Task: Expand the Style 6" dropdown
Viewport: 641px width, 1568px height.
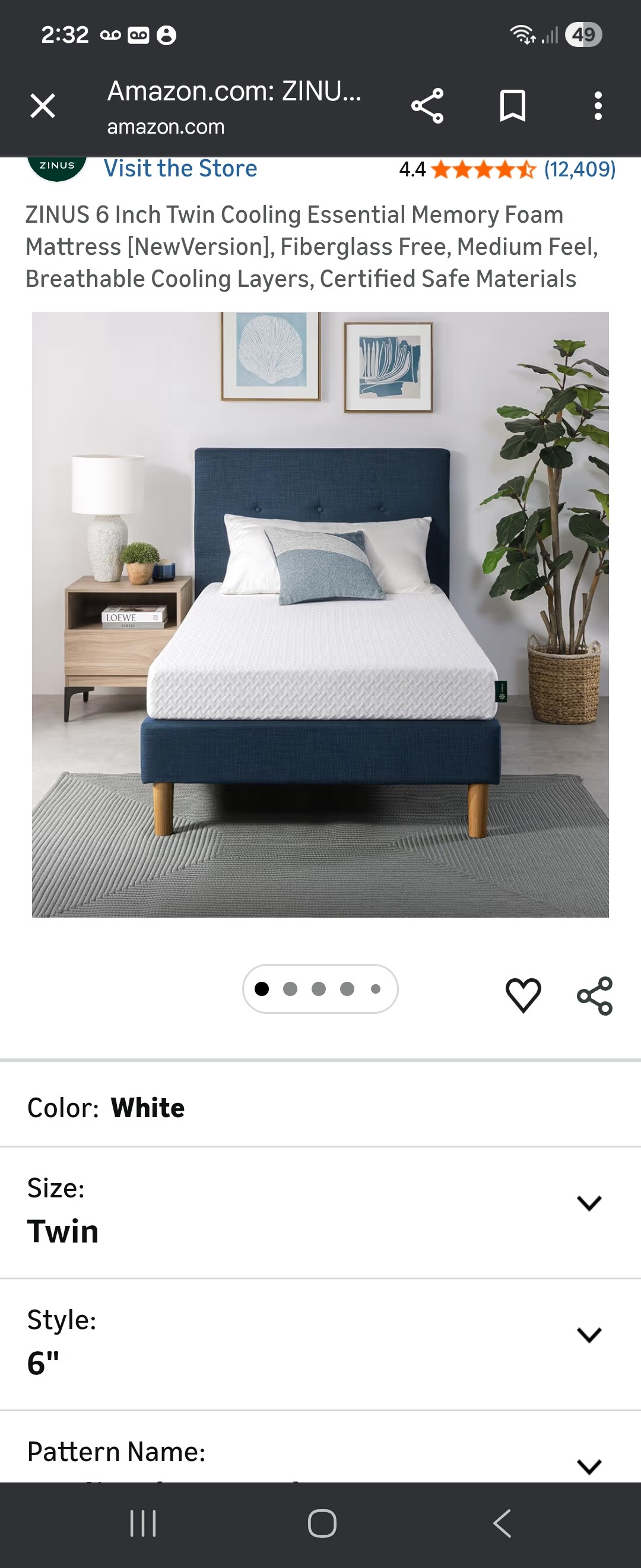Action: (588, 1334)
